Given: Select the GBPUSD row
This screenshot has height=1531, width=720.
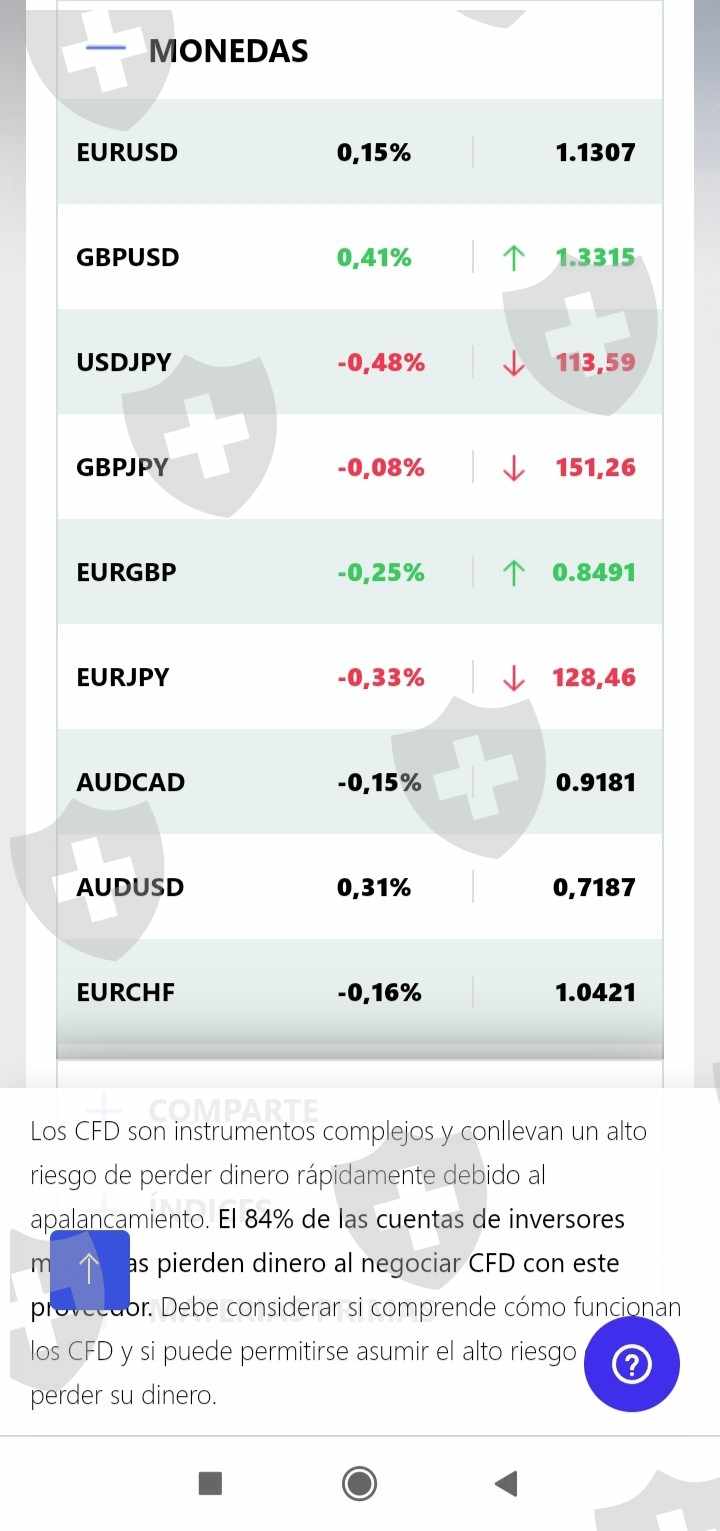Looking at the screenshot, I should 358,258.
